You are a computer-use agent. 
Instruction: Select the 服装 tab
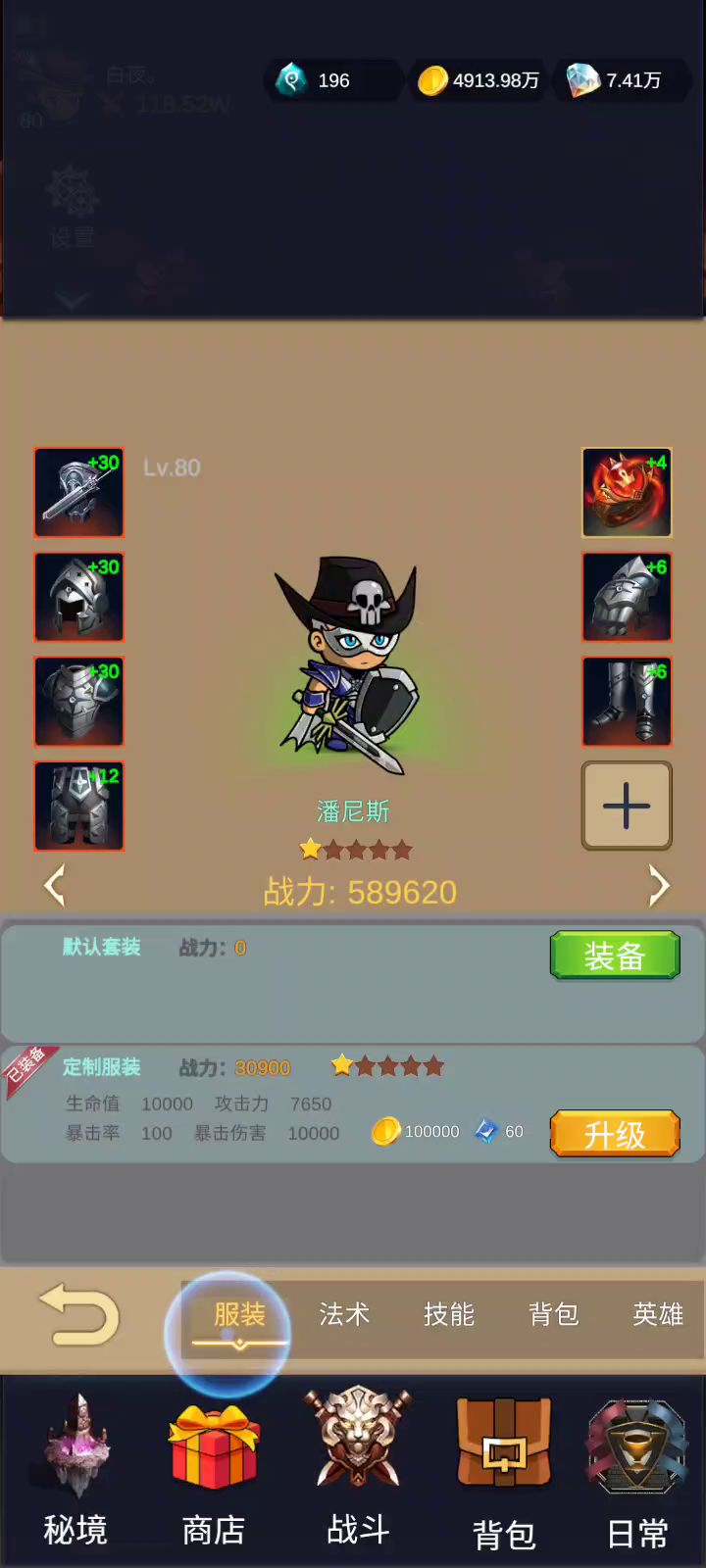[239, 1314]
